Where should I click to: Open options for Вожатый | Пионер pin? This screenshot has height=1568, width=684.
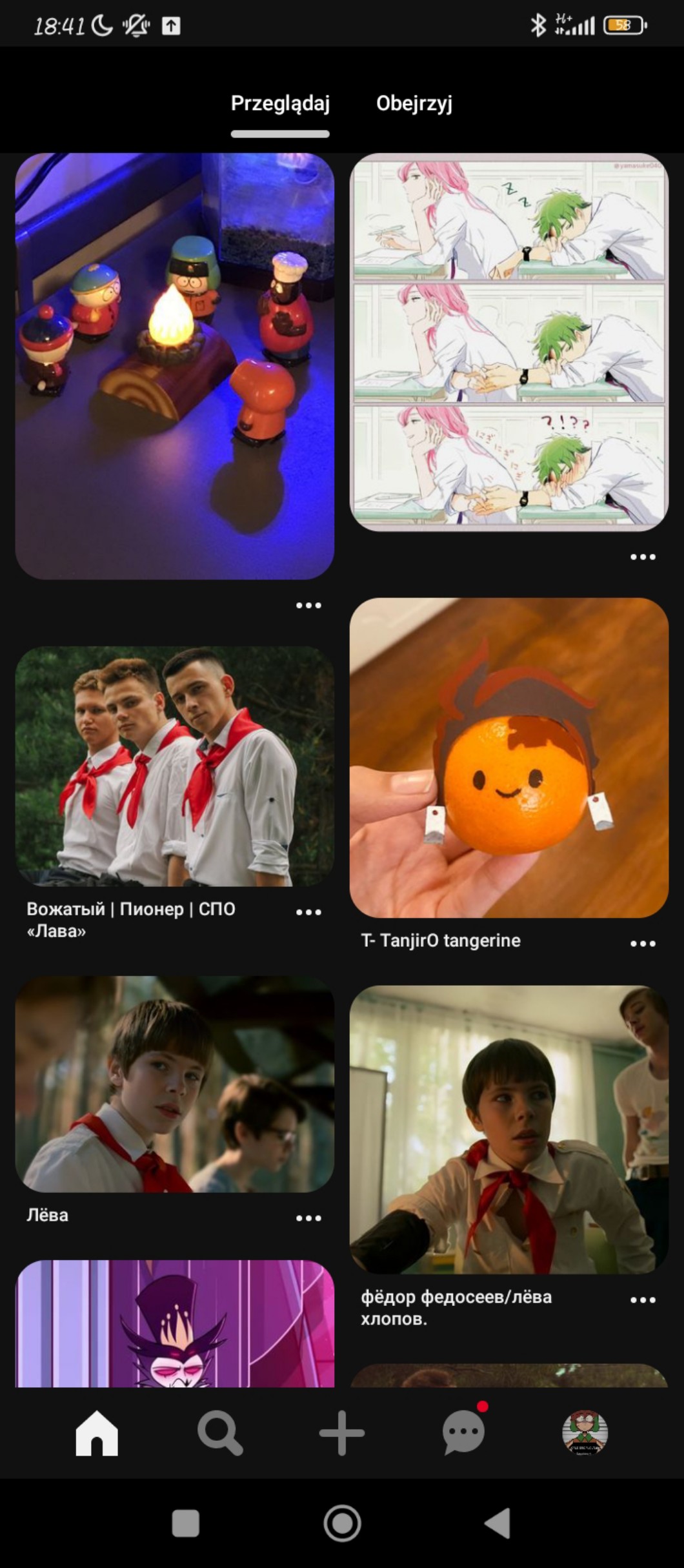point(308,912)
